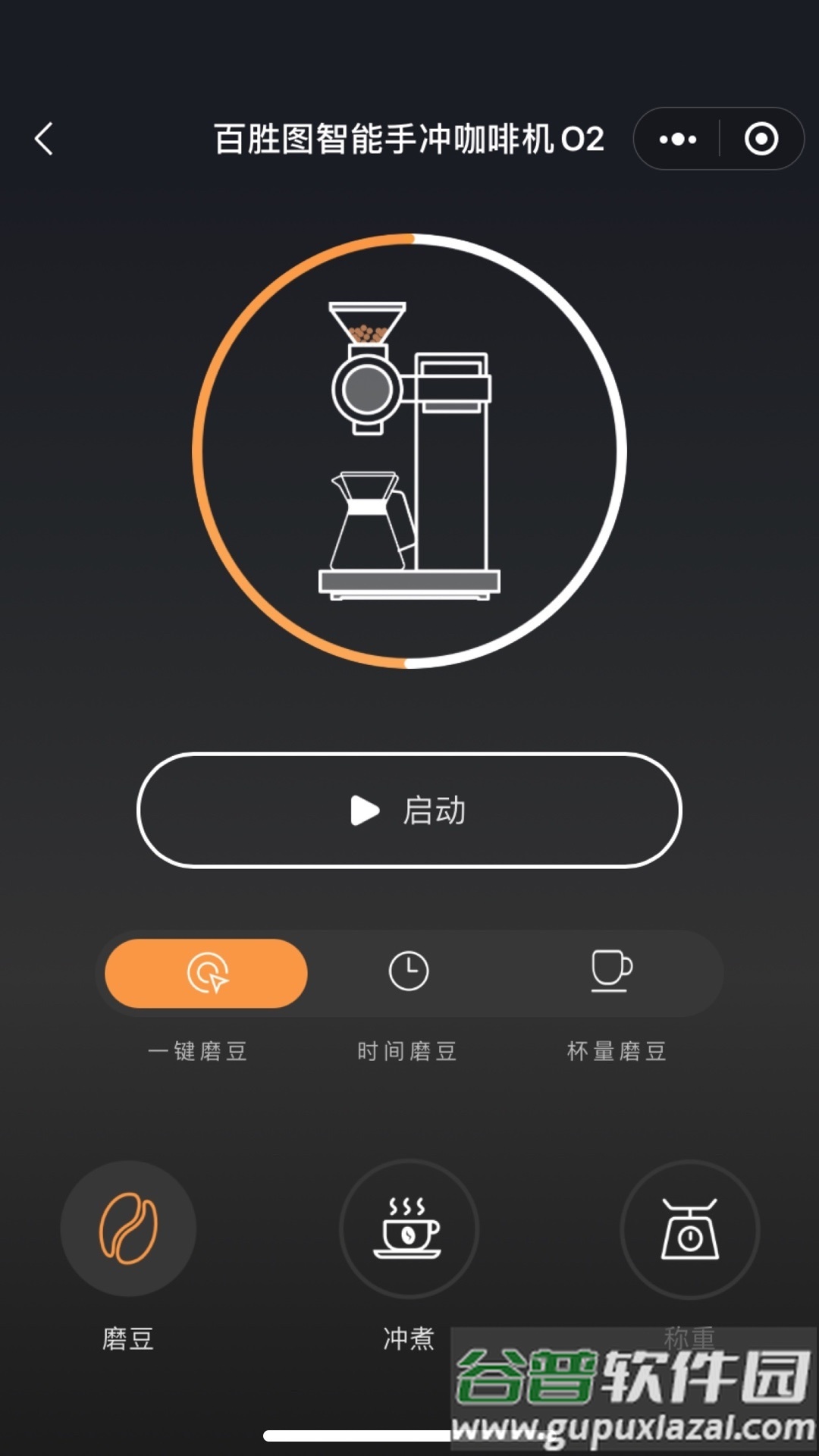Tap the 启动 start button
819x1456 pixels.
click(x=409, y=810)
